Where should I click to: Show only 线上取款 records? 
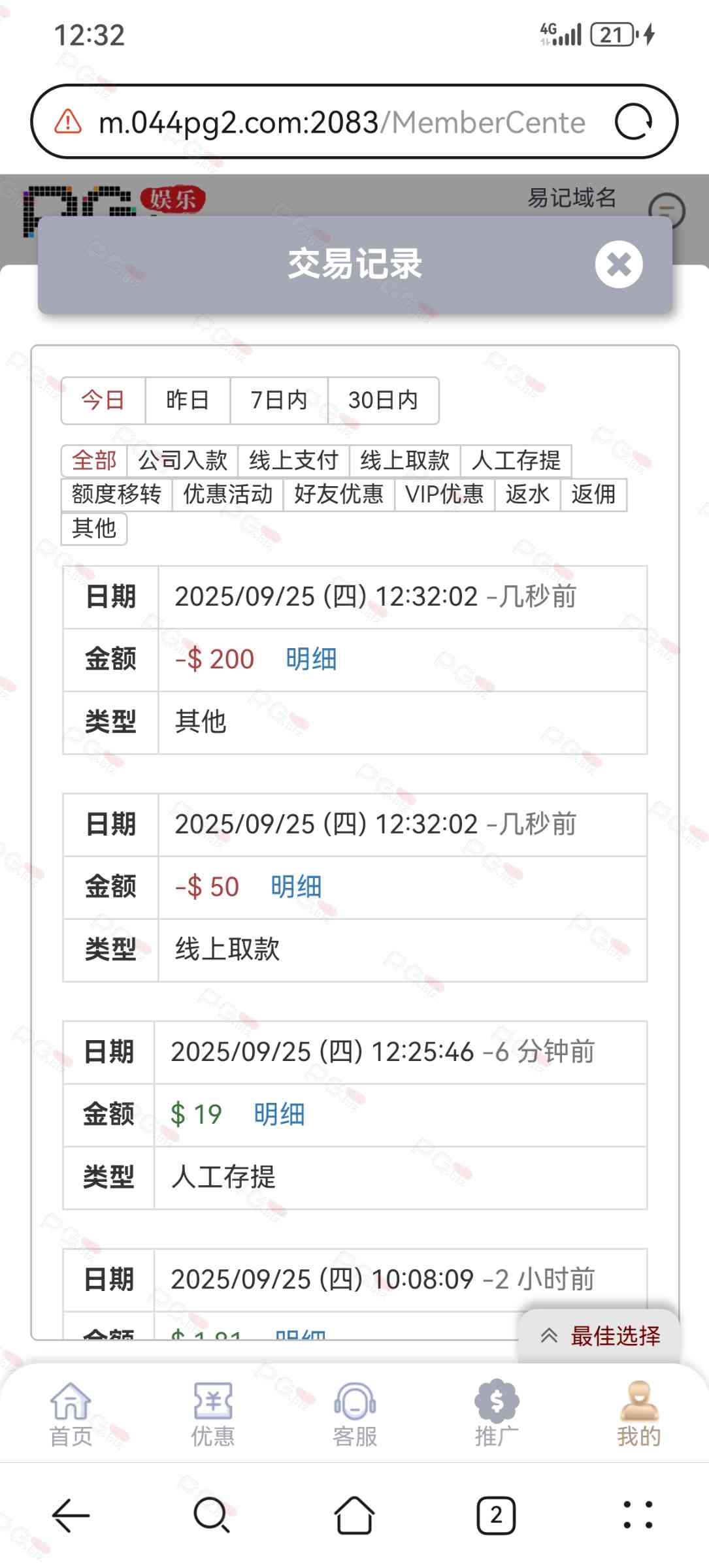pyautogui.click(x=404, y=461)
